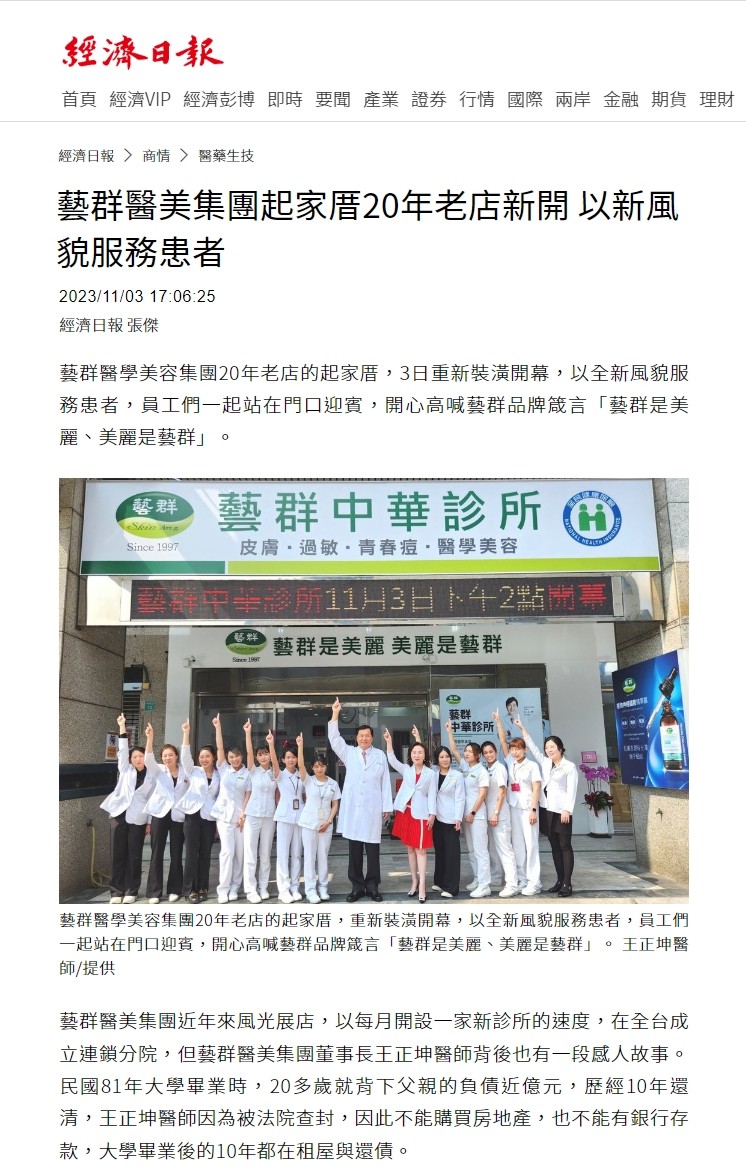Image resolution: width=746 pixels, height=1172 pixels.
Task: Open 證券 section
Action: pos(429,99)
